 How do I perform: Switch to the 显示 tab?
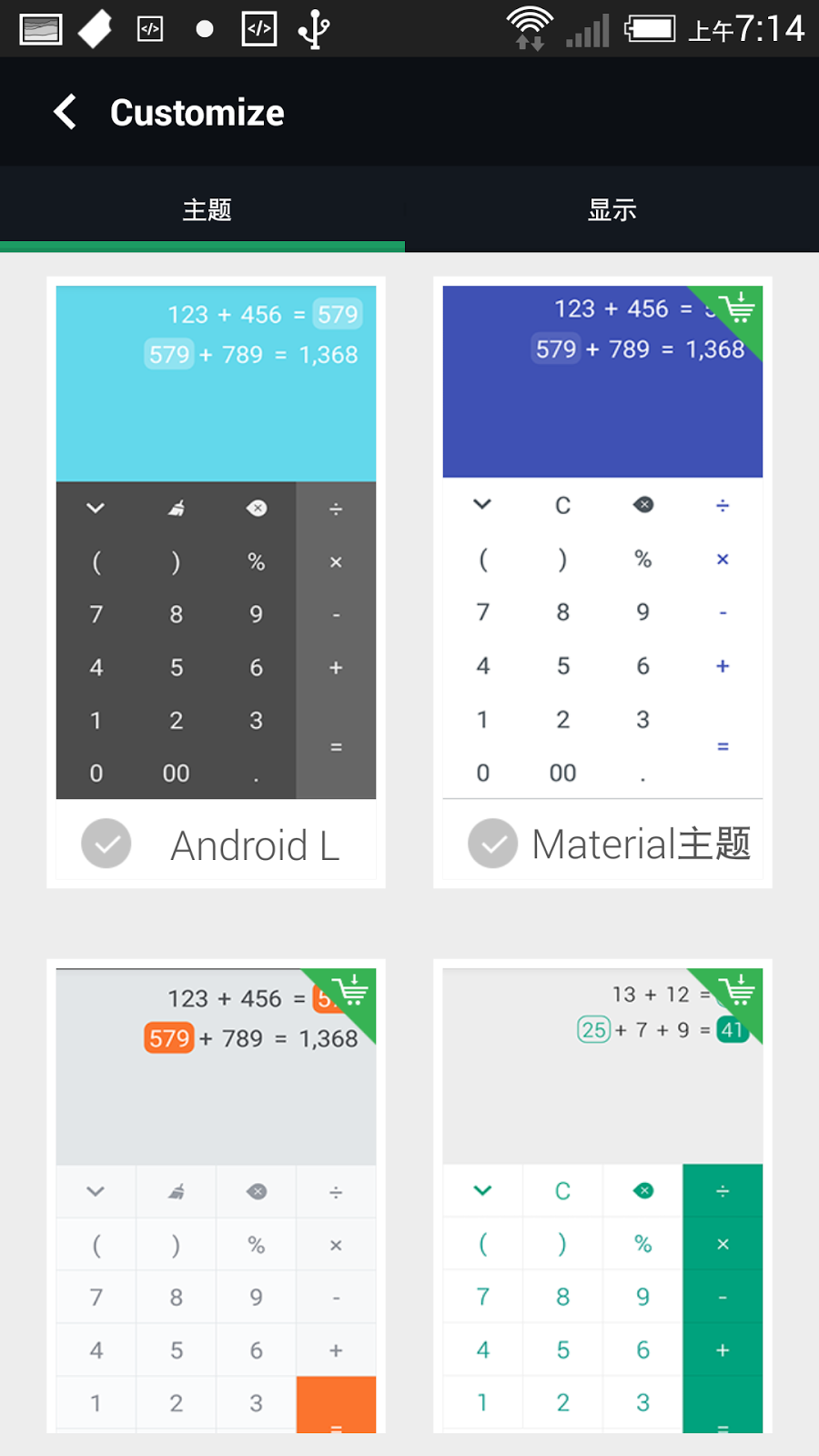point(612,209)
